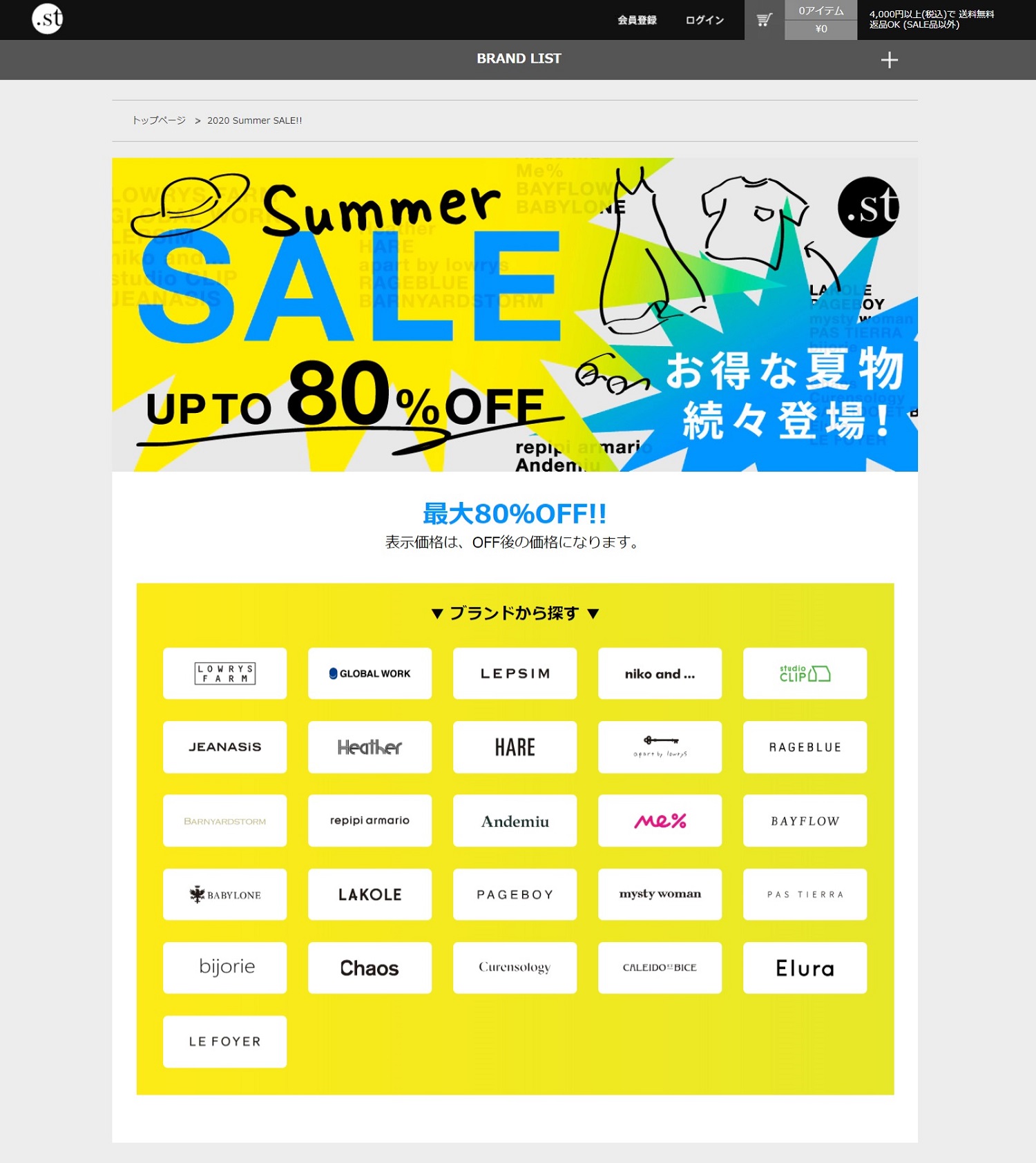Open the 会員登録 registration link
Viewport: 1036px width, 1163px height.
tap(637, 20)
